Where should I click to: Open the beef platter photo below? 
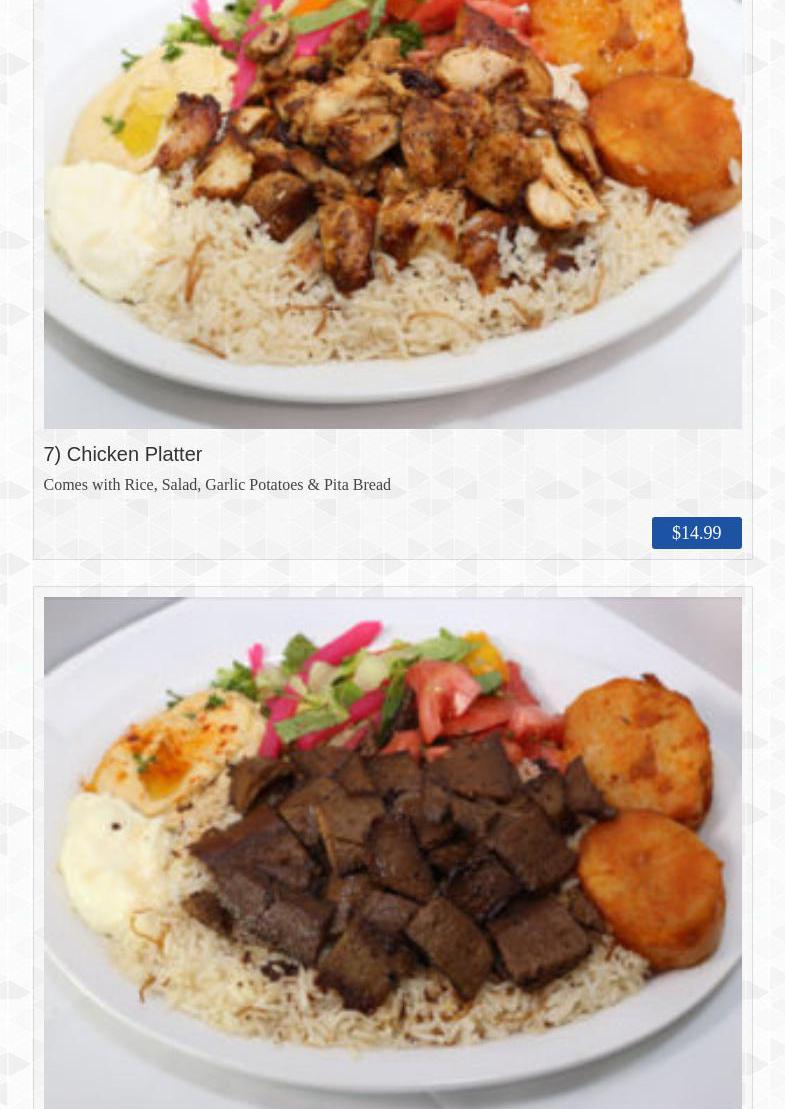coord(392,850)
